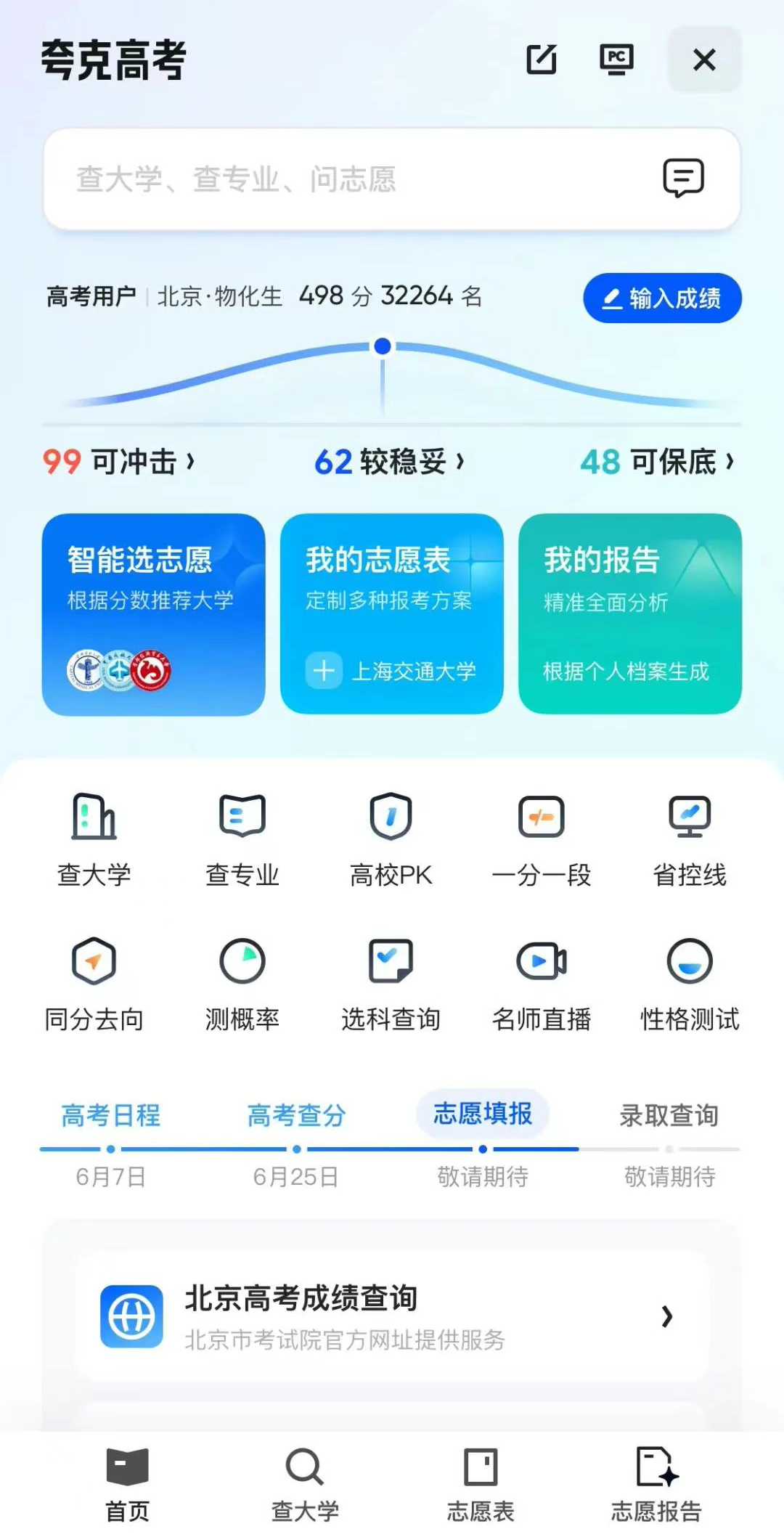Open 62 较稳妥 list
784x1537 pixels.
[x=390, y=462]
